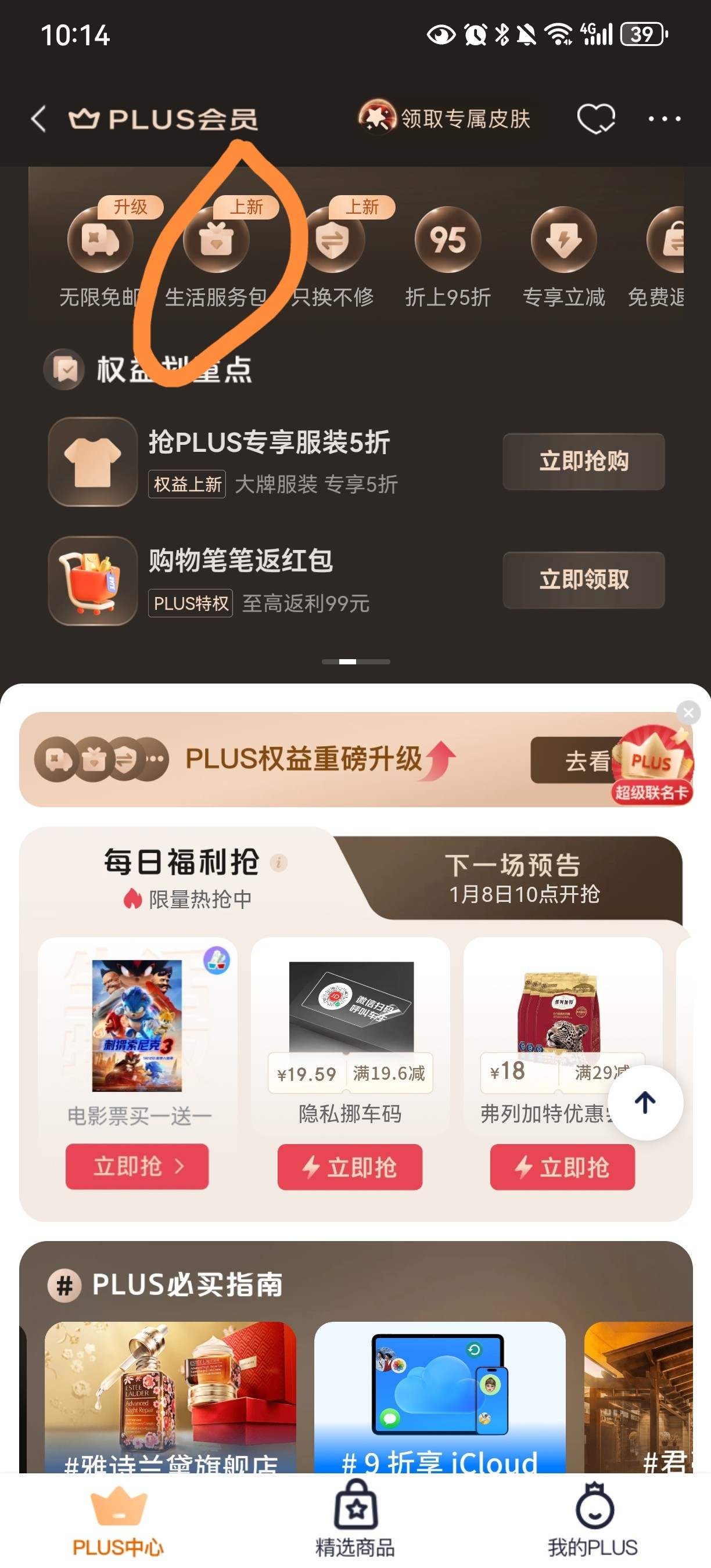Open the 9折享 iCloud card
Image resolution: width=711 pixels, height=1568 pixels.
coord(440,1397)
